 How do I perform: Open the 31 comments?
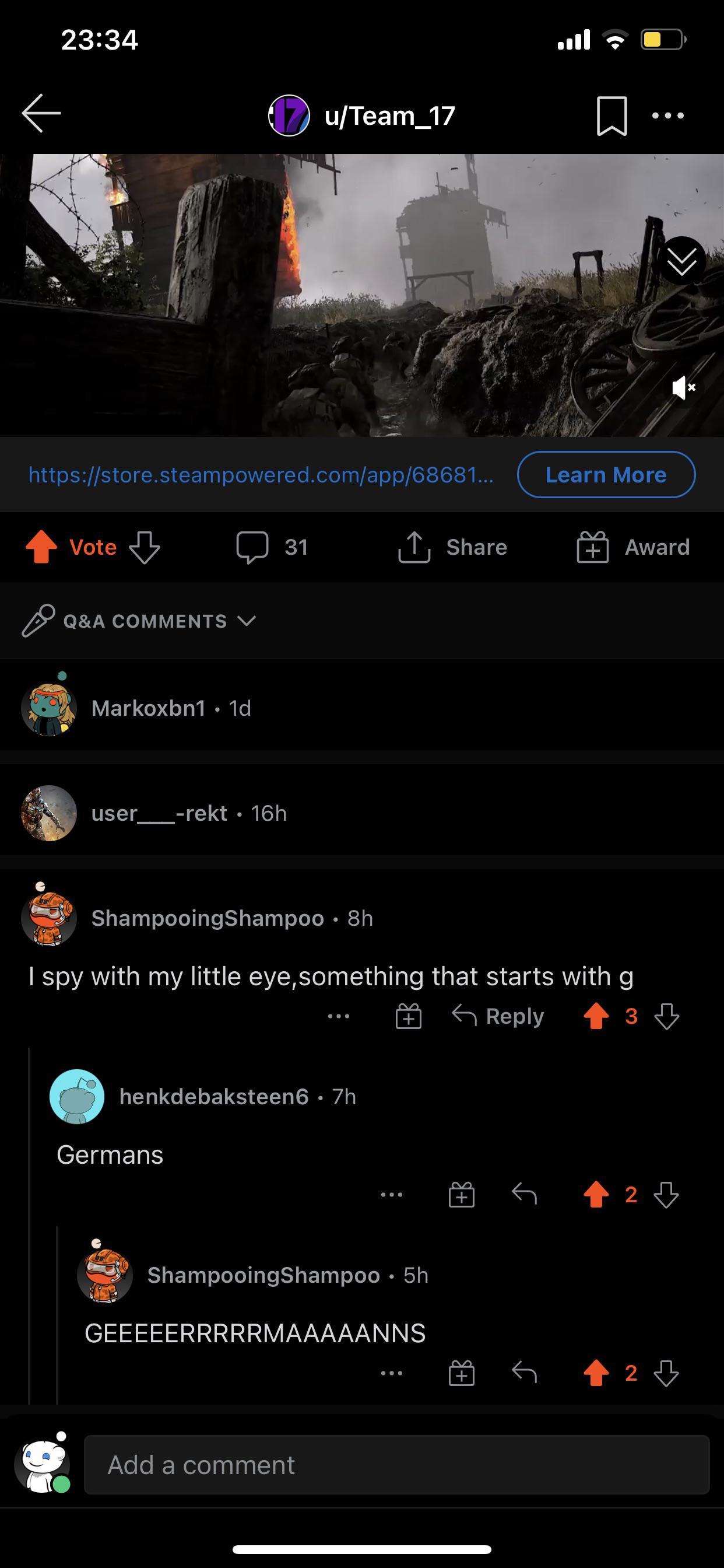(x=272, y=547)
